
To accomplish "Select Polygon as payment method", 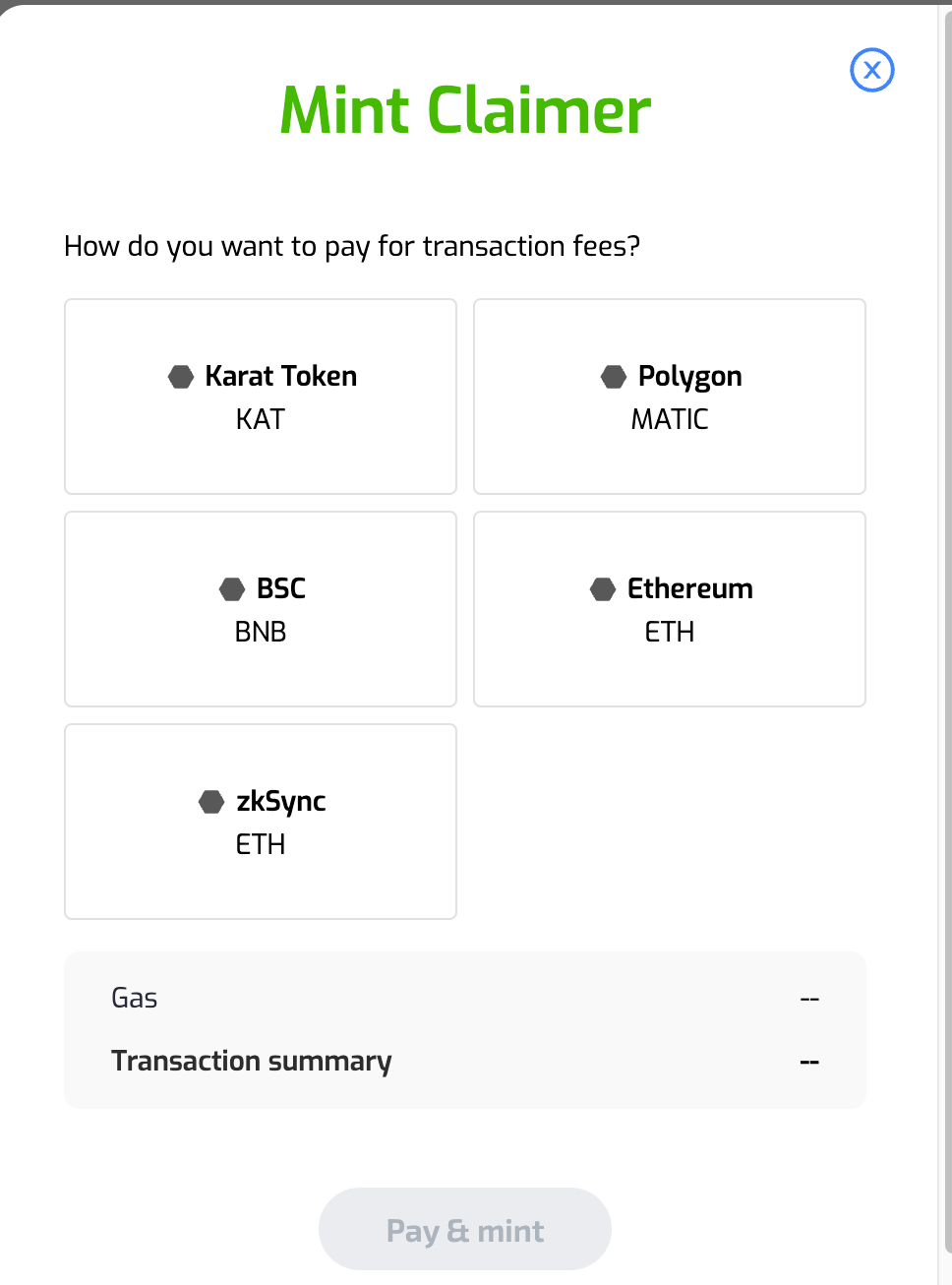I will (x=669, y=396).
